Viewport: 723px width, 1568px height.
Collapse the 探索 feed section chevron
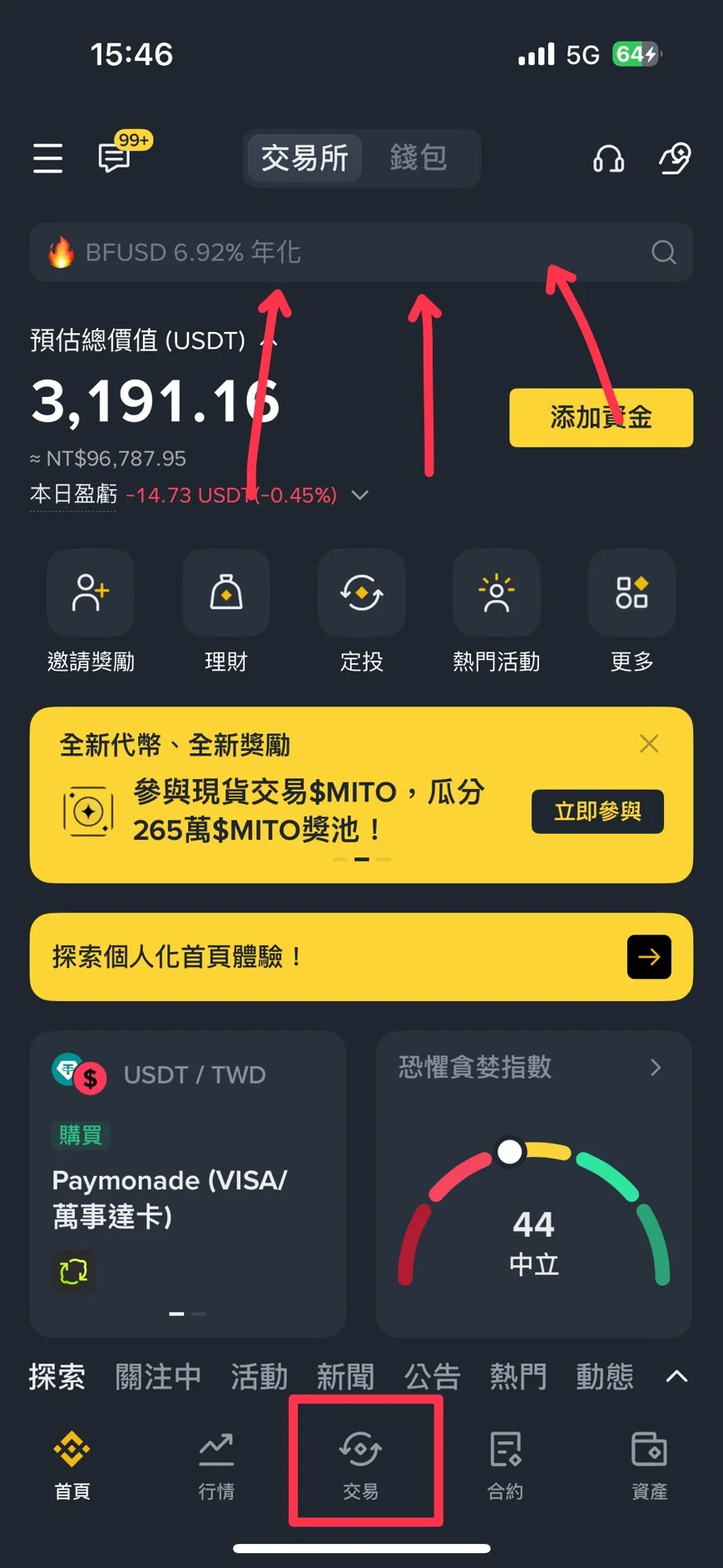pos(676,1377)
